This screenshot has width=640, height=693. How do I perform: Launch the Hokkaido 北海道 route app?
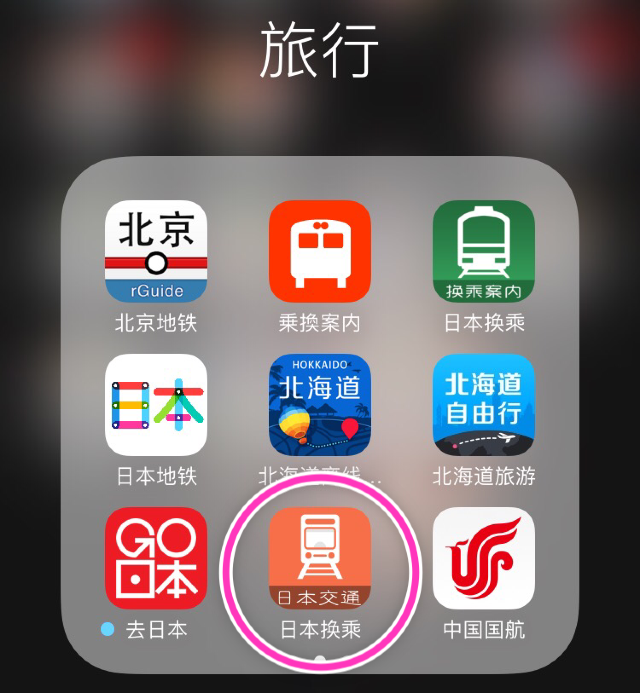pyautogui.click(x=320, y=405)
